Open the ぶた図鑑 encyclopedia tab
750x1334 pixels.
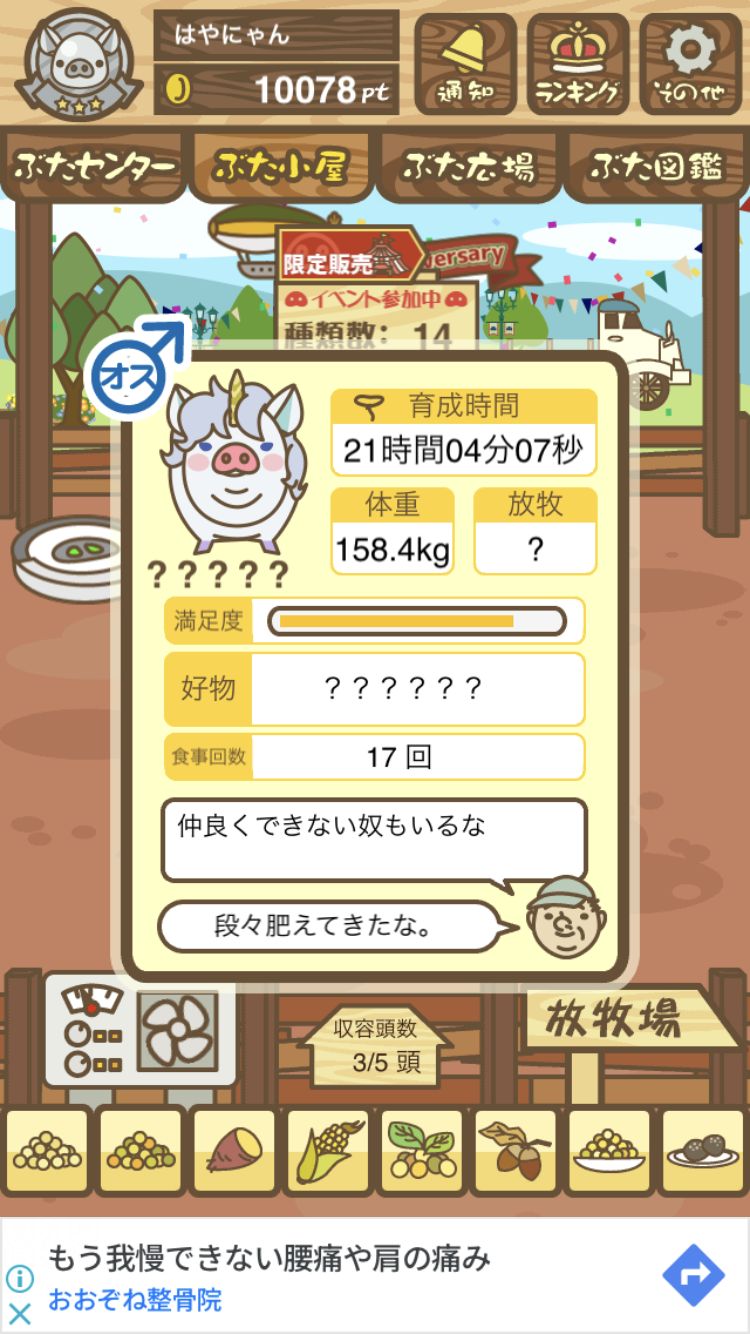click(x=656, y=167)
